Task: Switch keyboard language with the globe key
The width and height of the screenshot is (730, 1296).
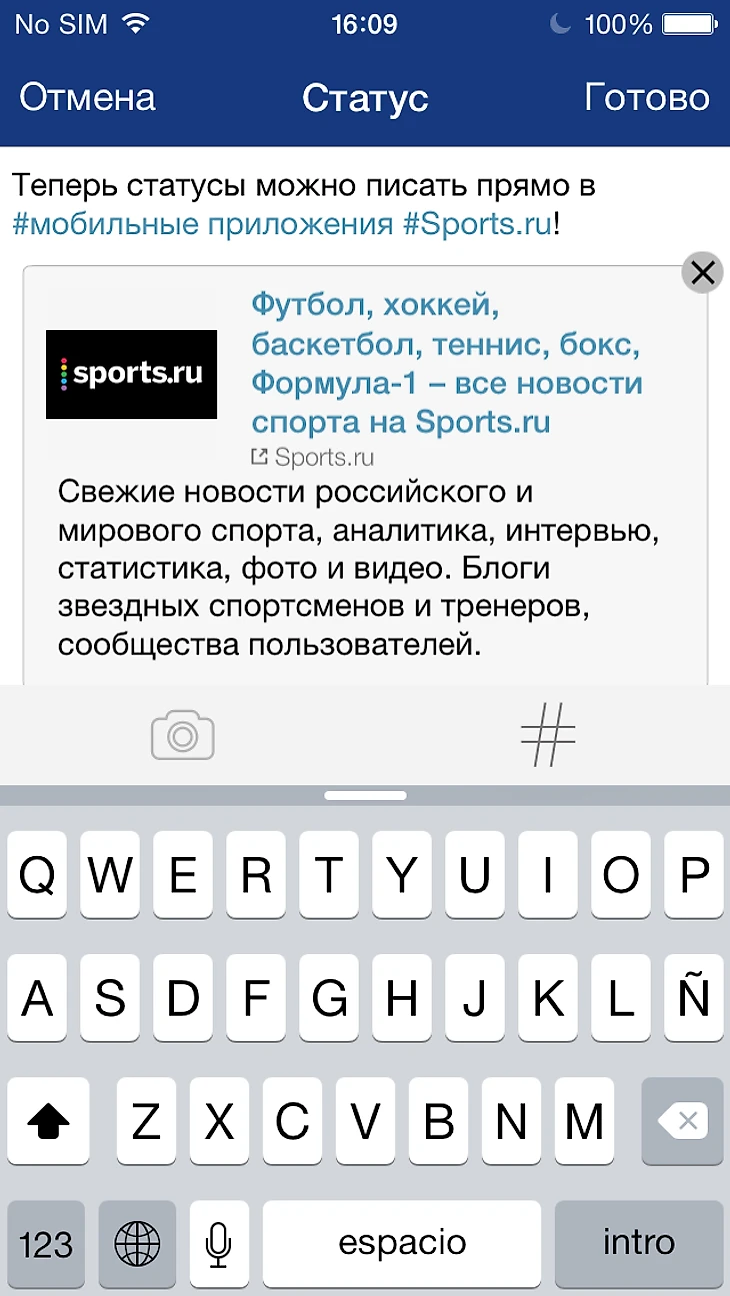Action: [138, 1244]
